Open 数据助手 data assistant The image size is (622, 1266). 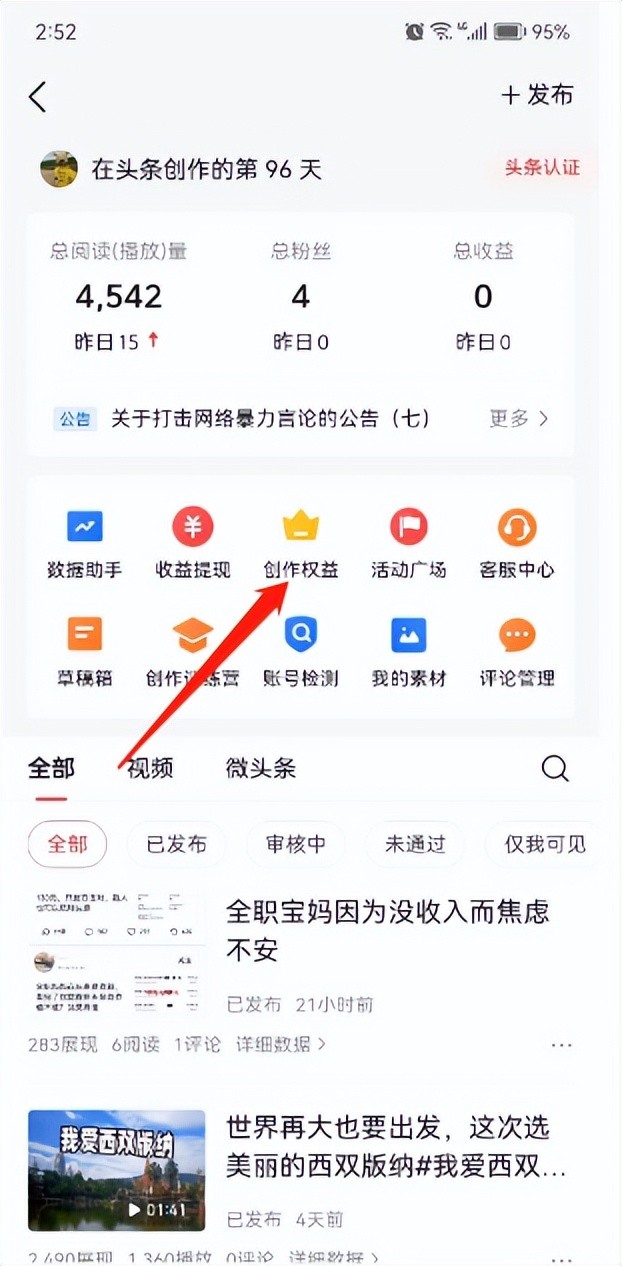click(x=85, y=545)
